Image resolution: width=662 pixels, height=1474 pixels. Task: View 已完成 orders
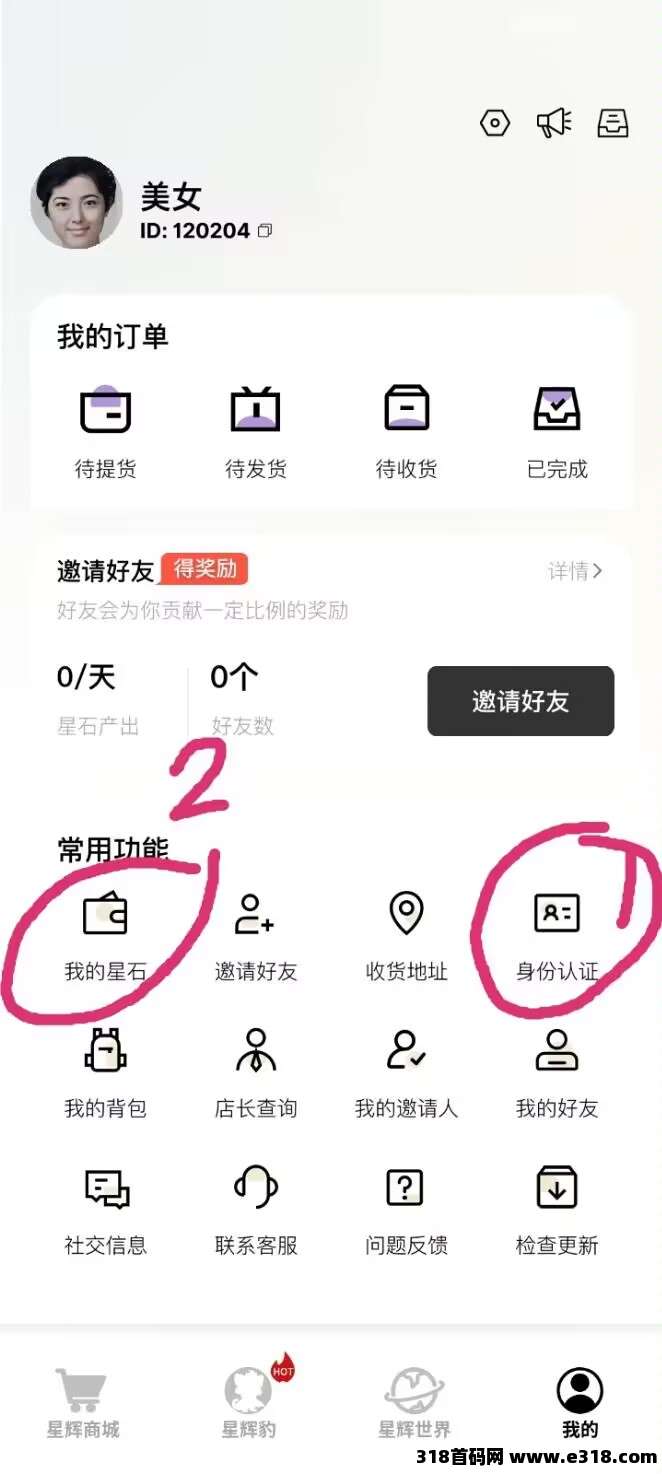pos(557,431)
